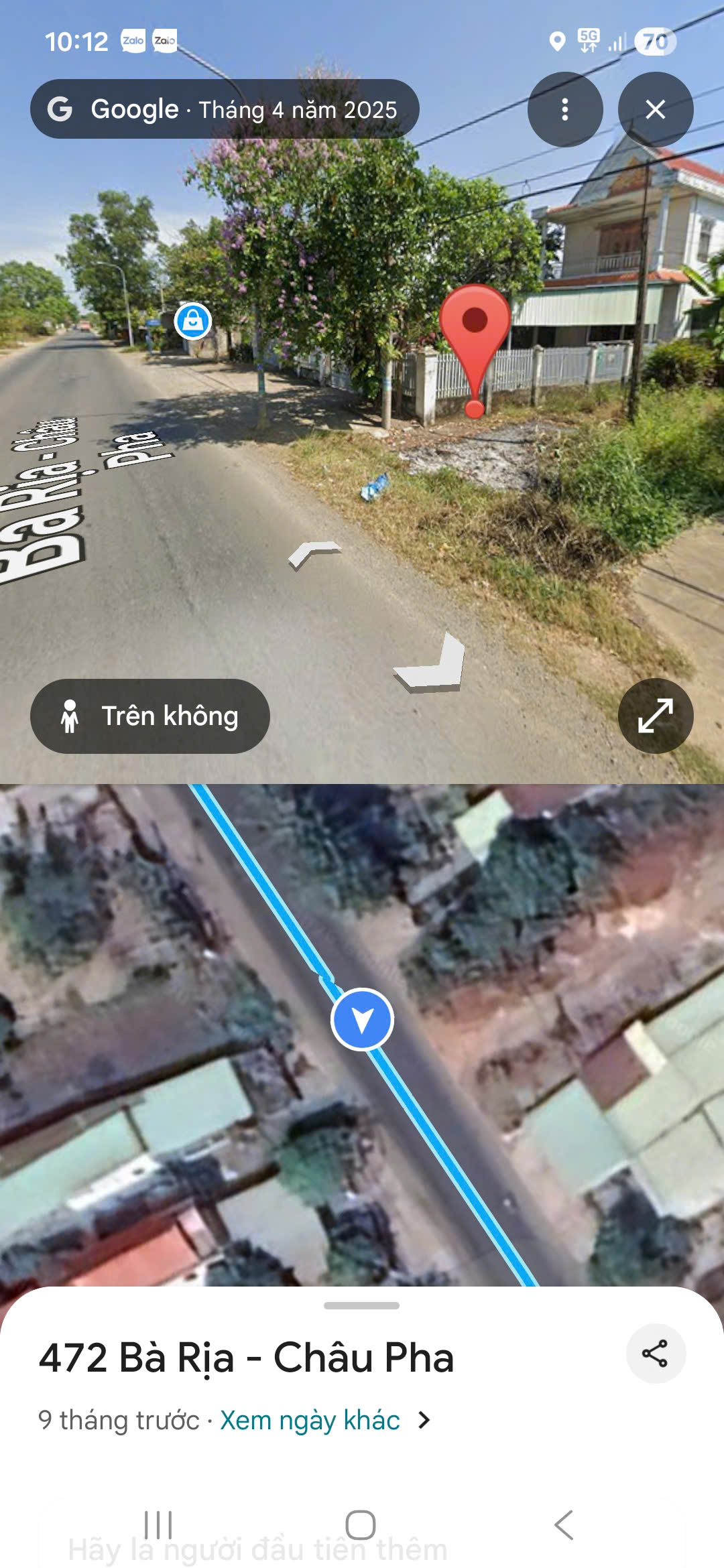The height and width of the screenshot is (1568, 724).
Task: Go back with system back button
Action: [564, 1525]
